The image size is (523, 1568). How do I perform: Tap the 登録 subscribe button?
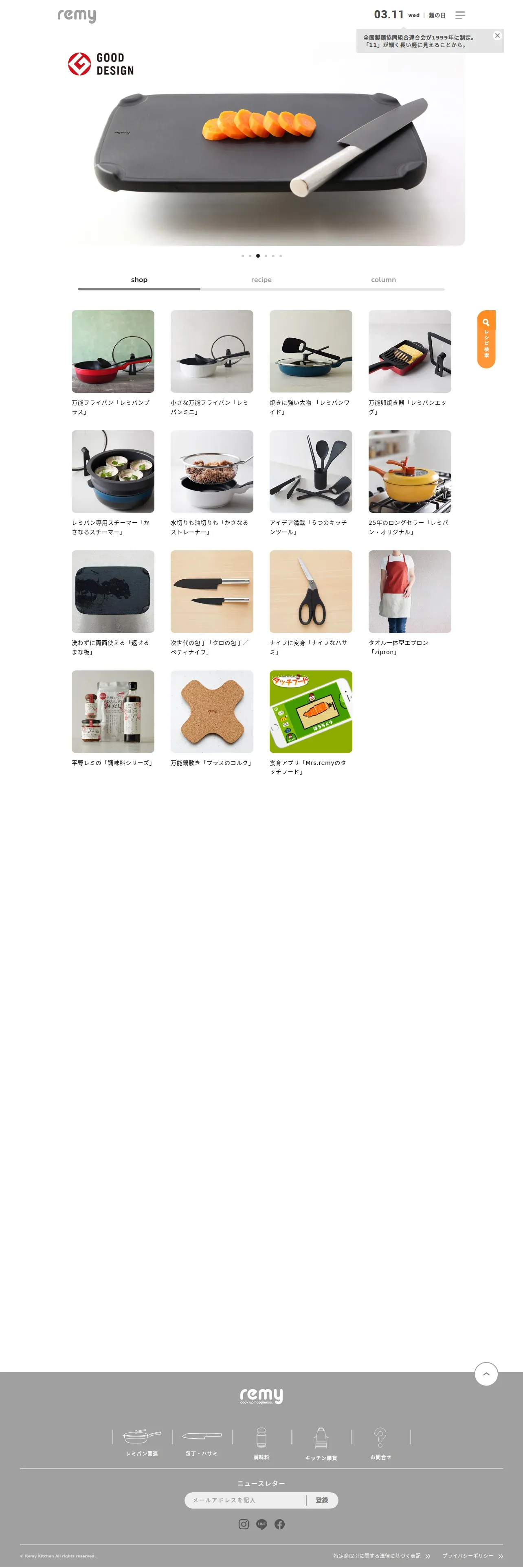[321, 1500]
